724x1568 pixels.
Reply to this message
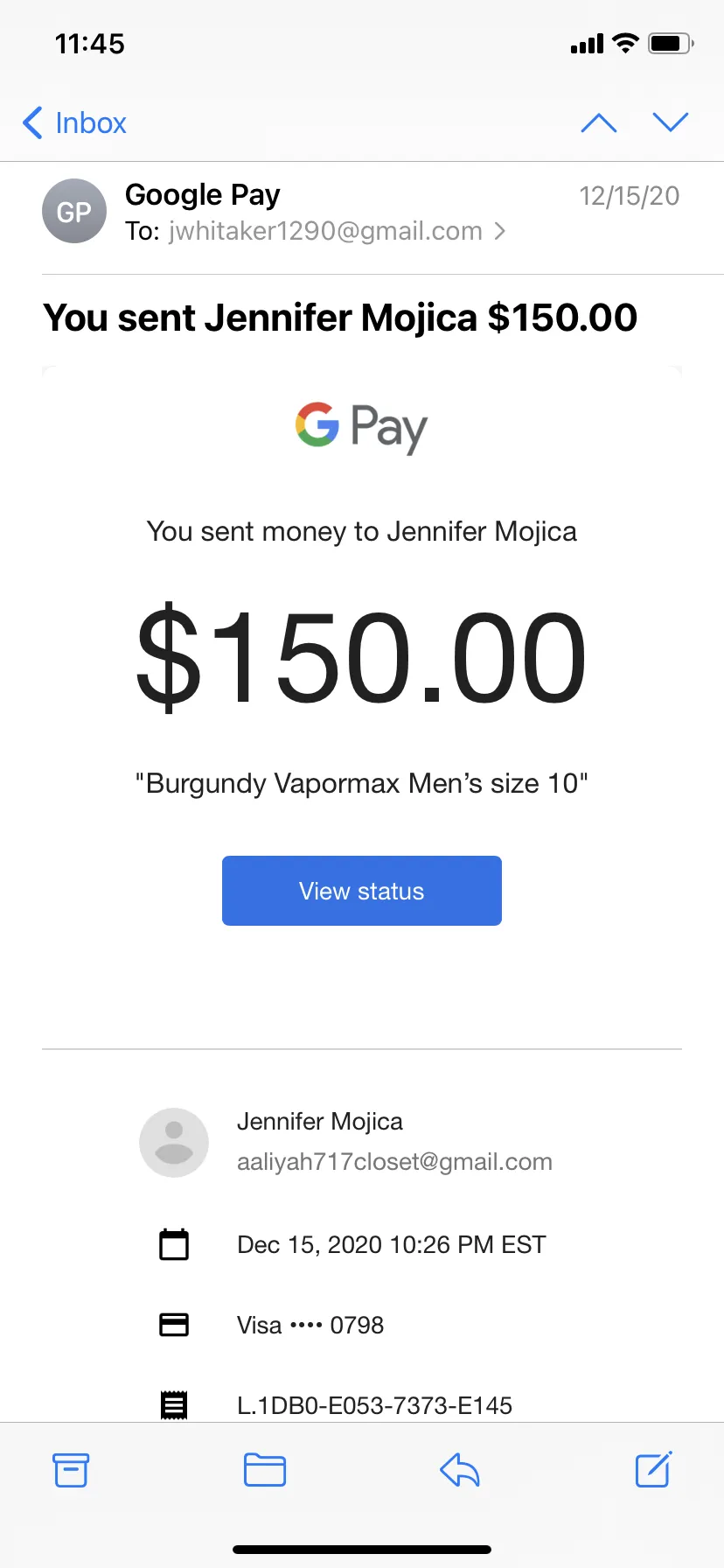[x=460, y=1470]
